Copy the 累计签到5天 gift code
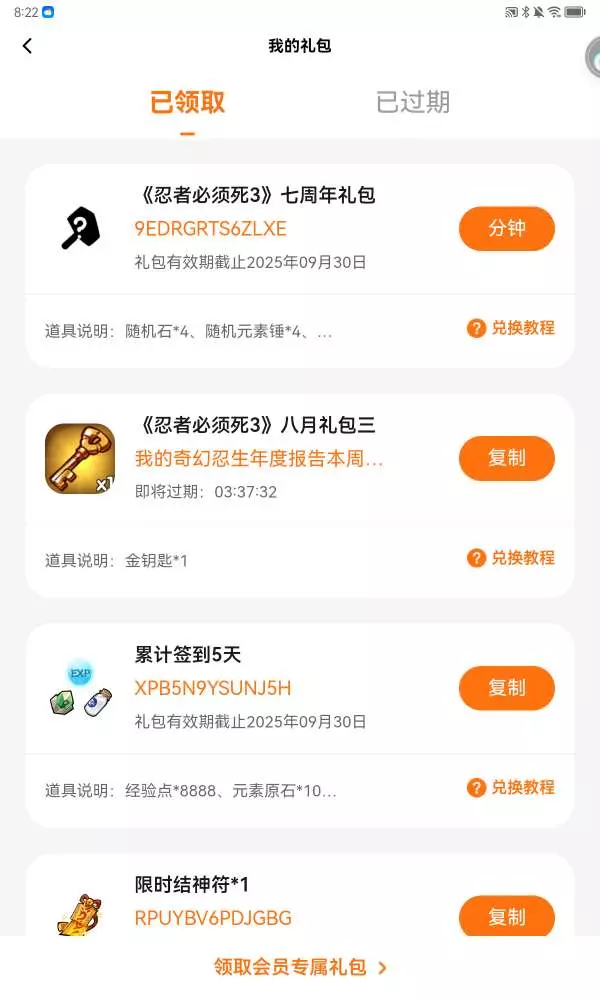This screenshot has height=1000, width=600. coord(506,689)
